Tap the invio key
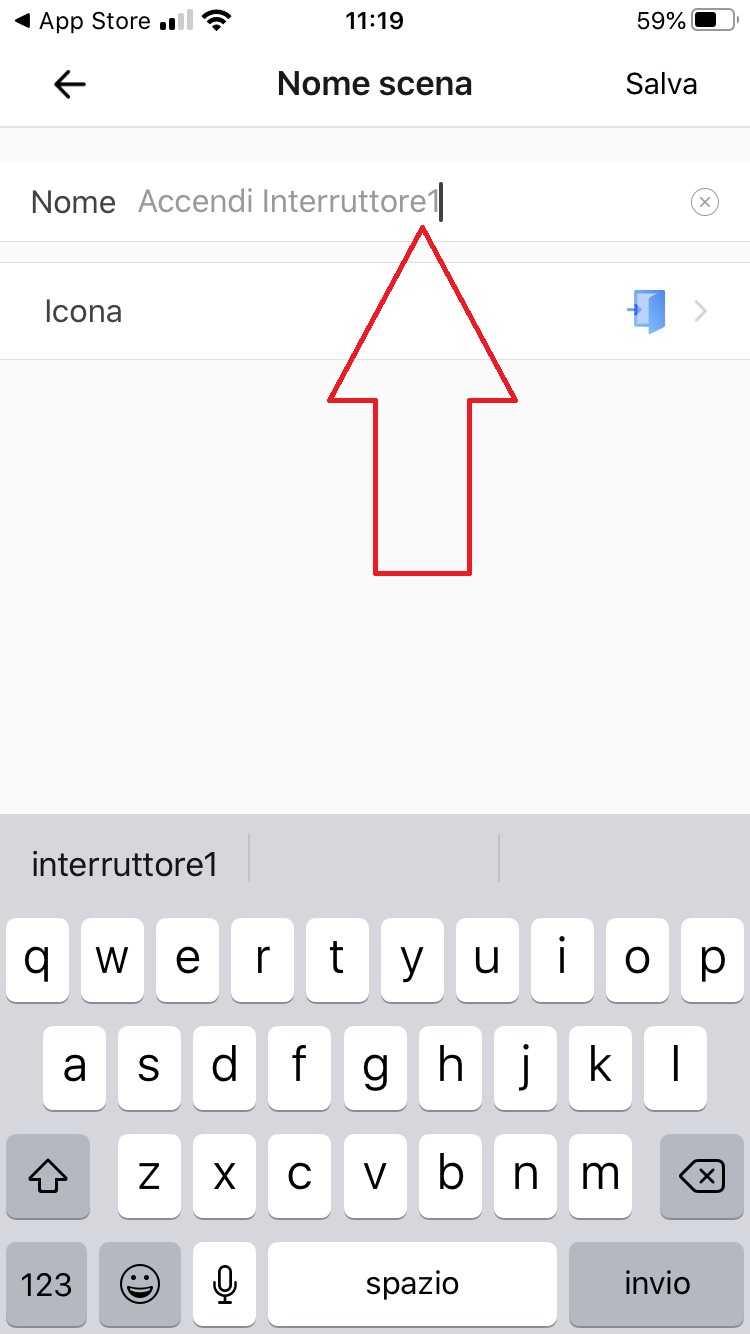 pos(657,1284)
